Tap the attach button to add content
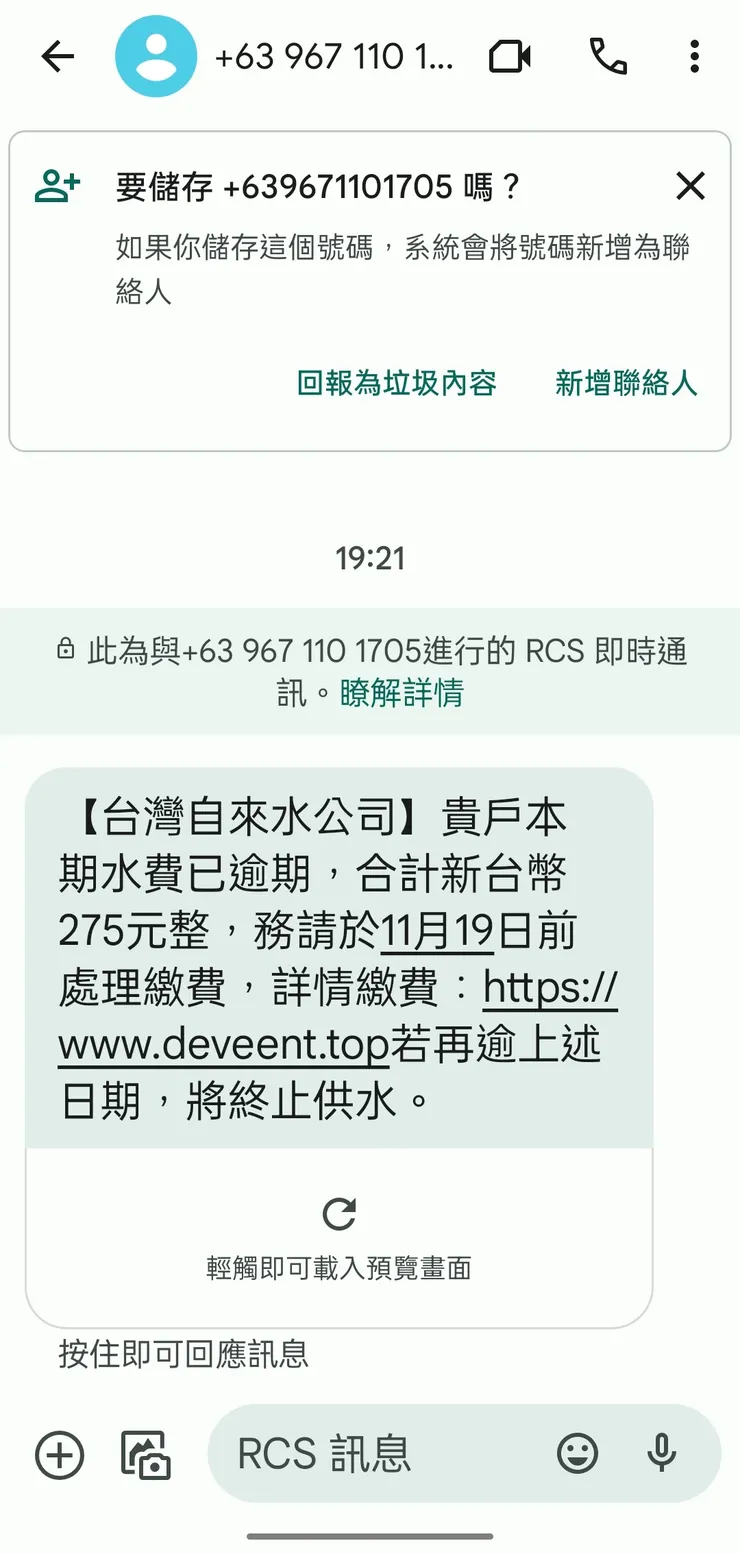740x1554 pixels. click(58, 1455)
